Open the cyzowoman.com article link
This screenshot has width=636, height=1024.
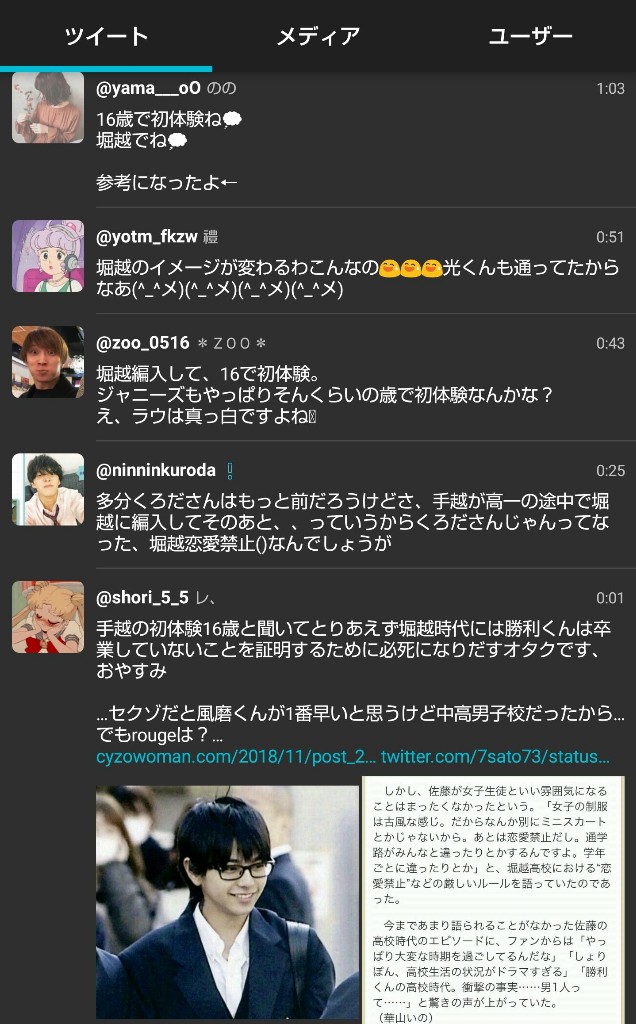[x=236, y=757]
